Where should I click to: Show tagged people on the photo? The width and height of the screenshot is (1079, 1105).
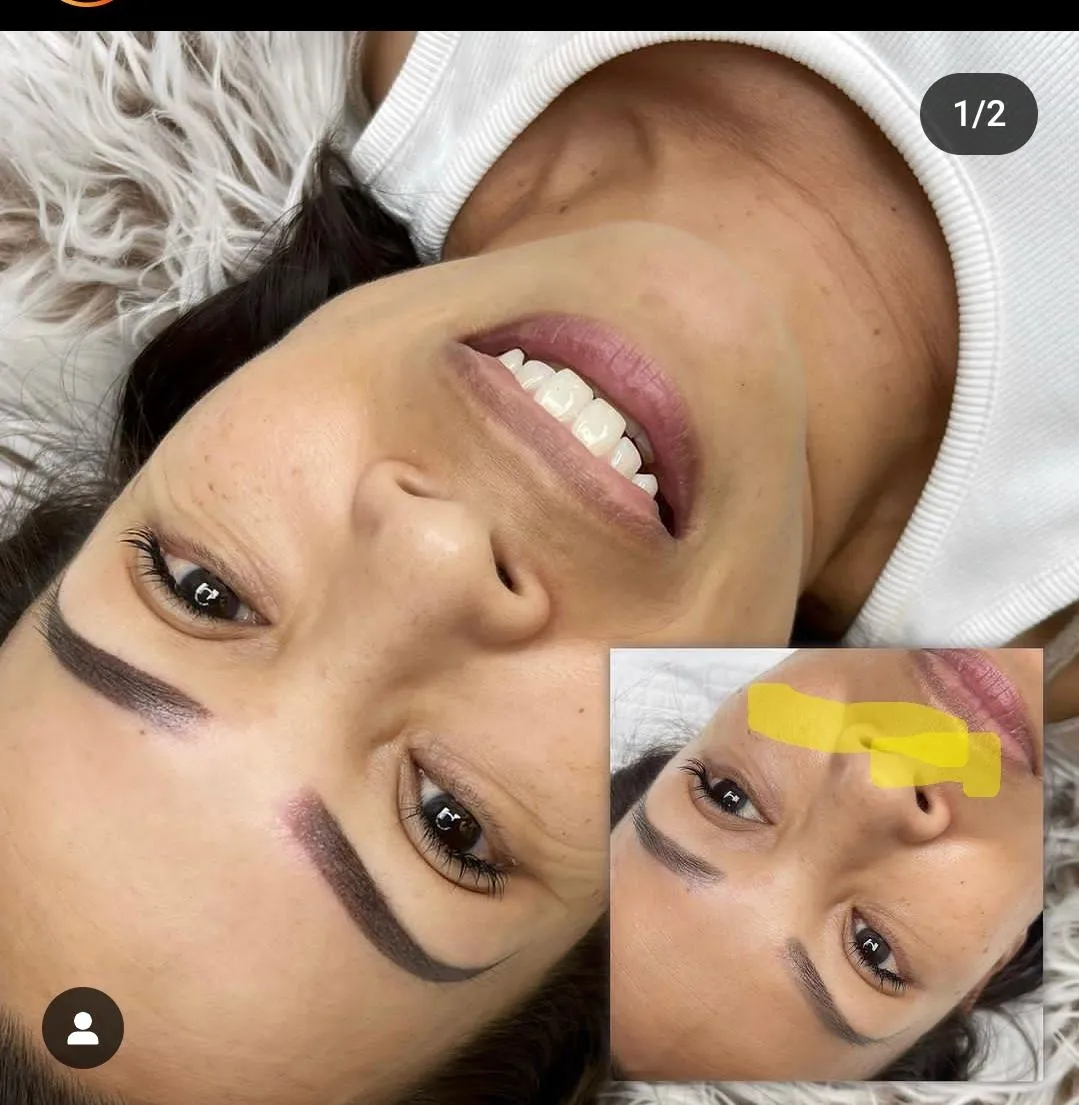(x=83, y=1028)
